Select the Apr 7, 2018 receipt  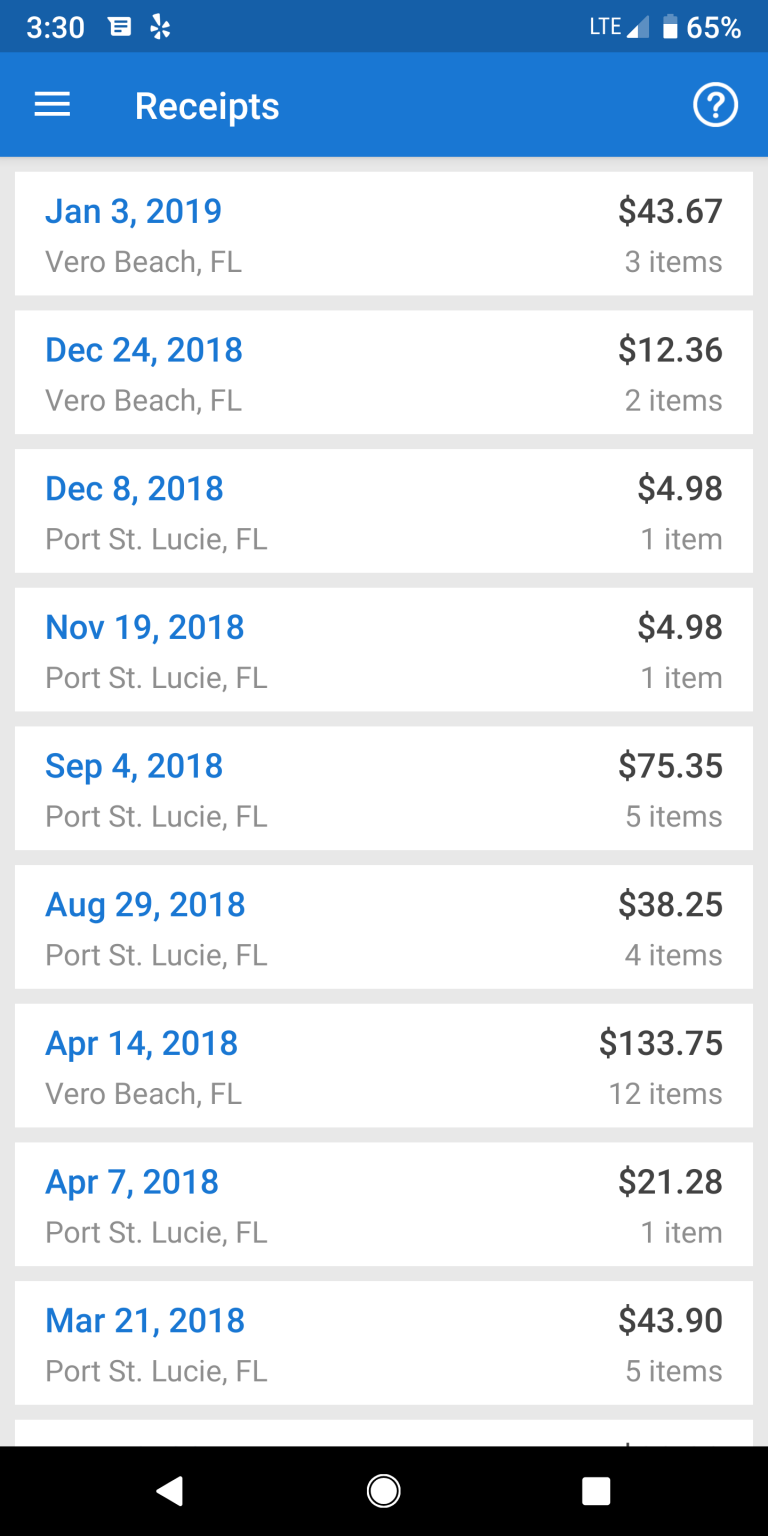(x=383, y=1204)
